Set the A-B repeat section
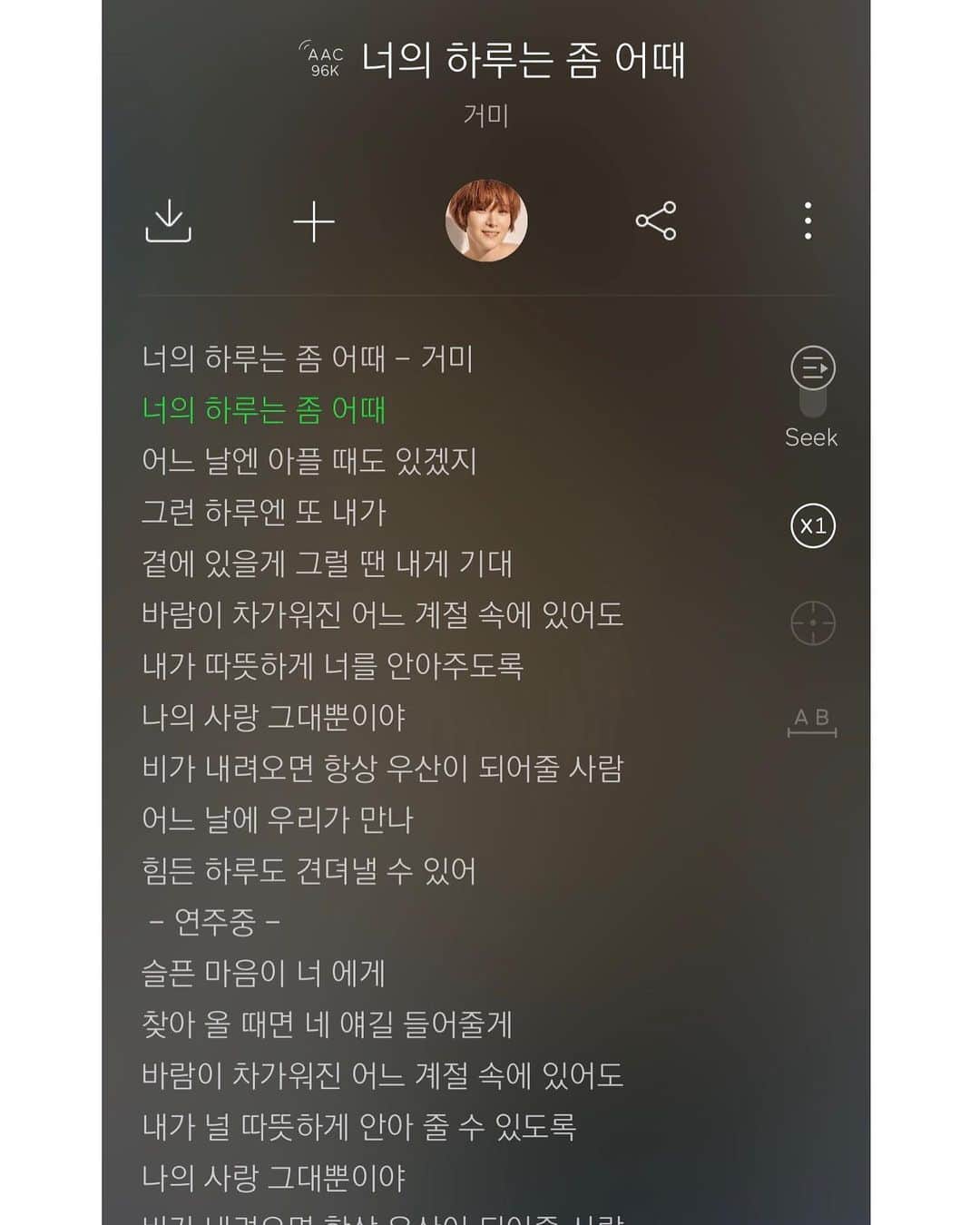The image size is (980, 1225). pos(812,722)
